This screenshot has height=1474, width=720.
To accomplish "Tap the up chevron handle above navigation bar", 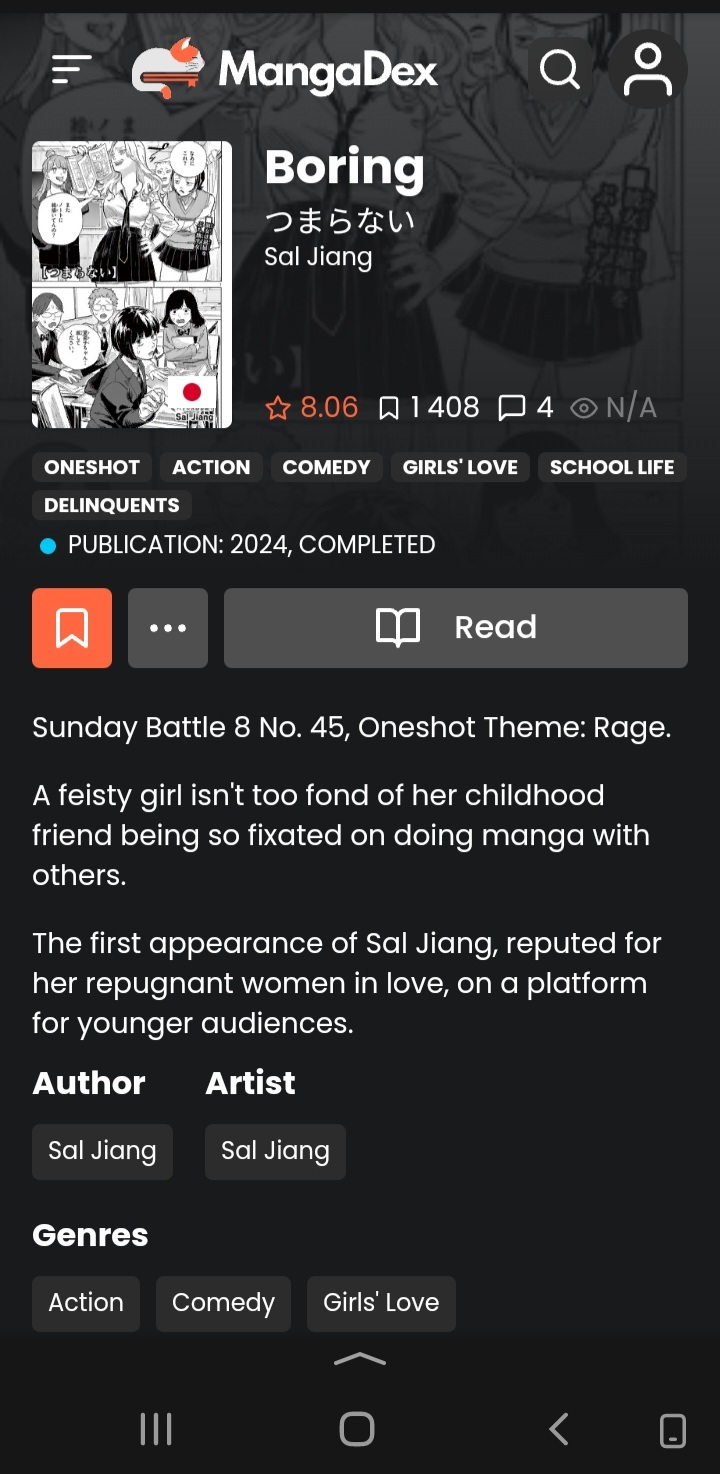I will tap(359, 1359).
